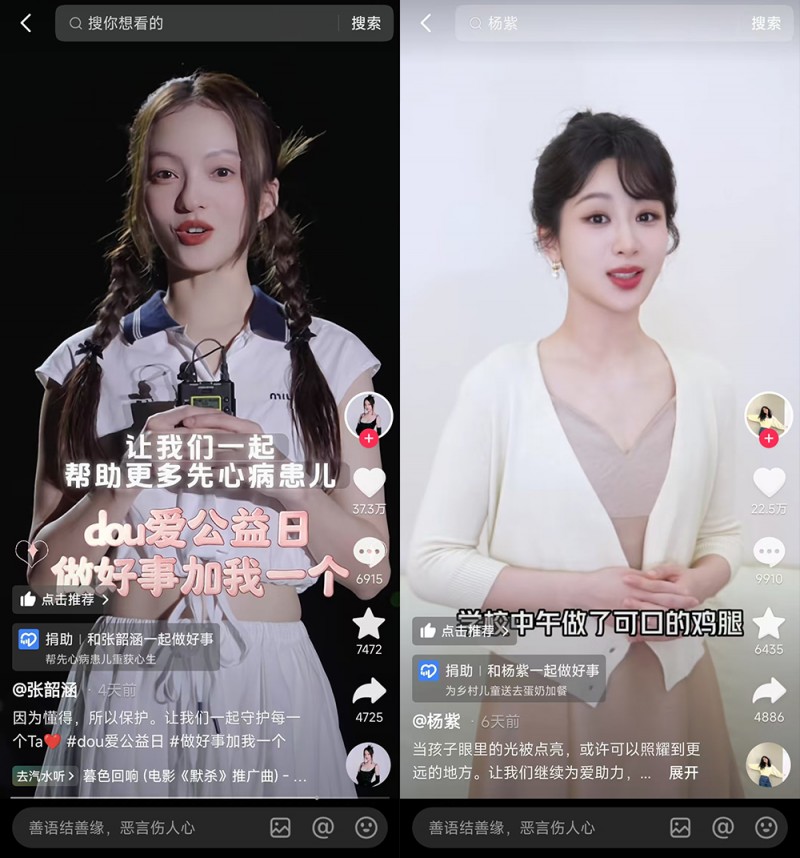Tap 点击推荐 on 张韶涵's video

tap(62, 599)
